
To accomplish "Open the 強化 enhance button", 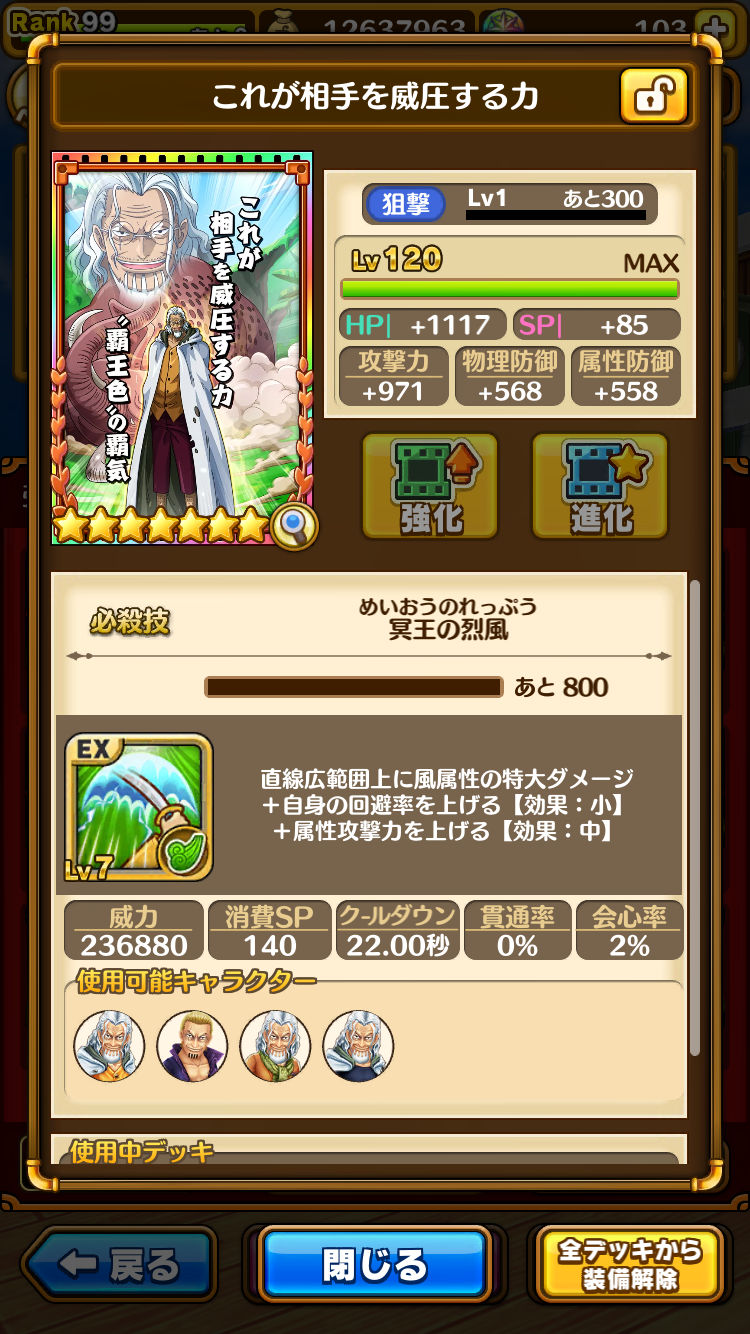I will [x=430, y=486].
